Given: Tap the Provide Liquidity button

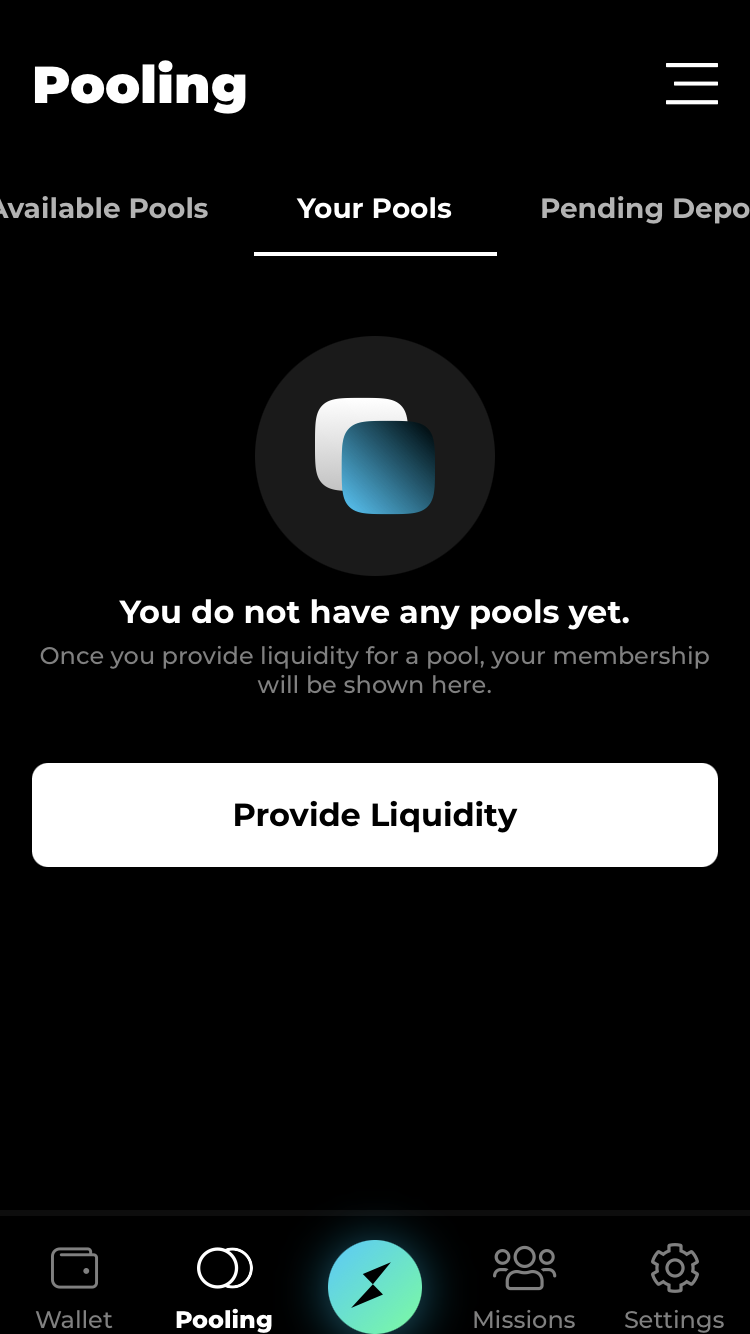Looking at the screenshot, I should tap(375, 815).
